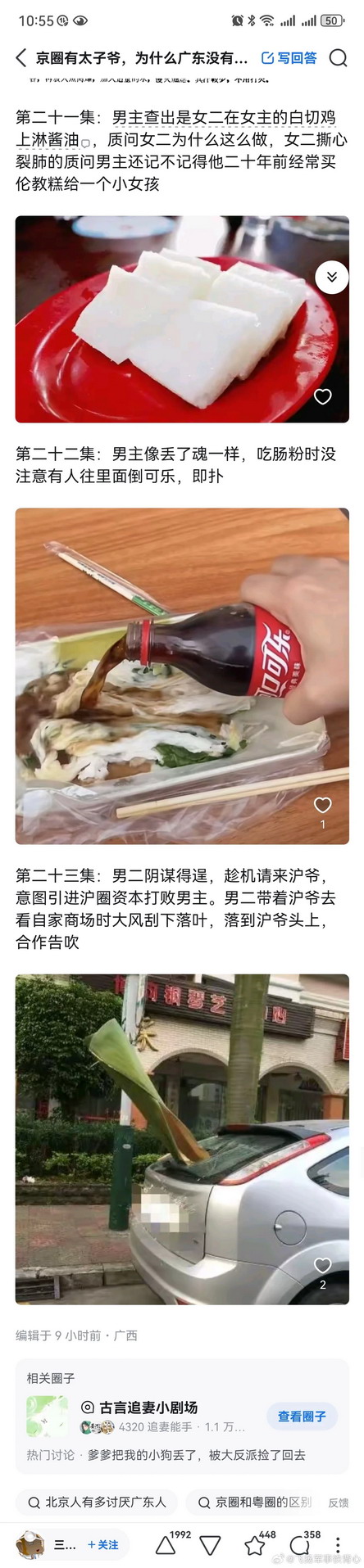This screenshot has width=364, height=1568.
Task: Open the search icon in top bar
Action: (338, 57)
